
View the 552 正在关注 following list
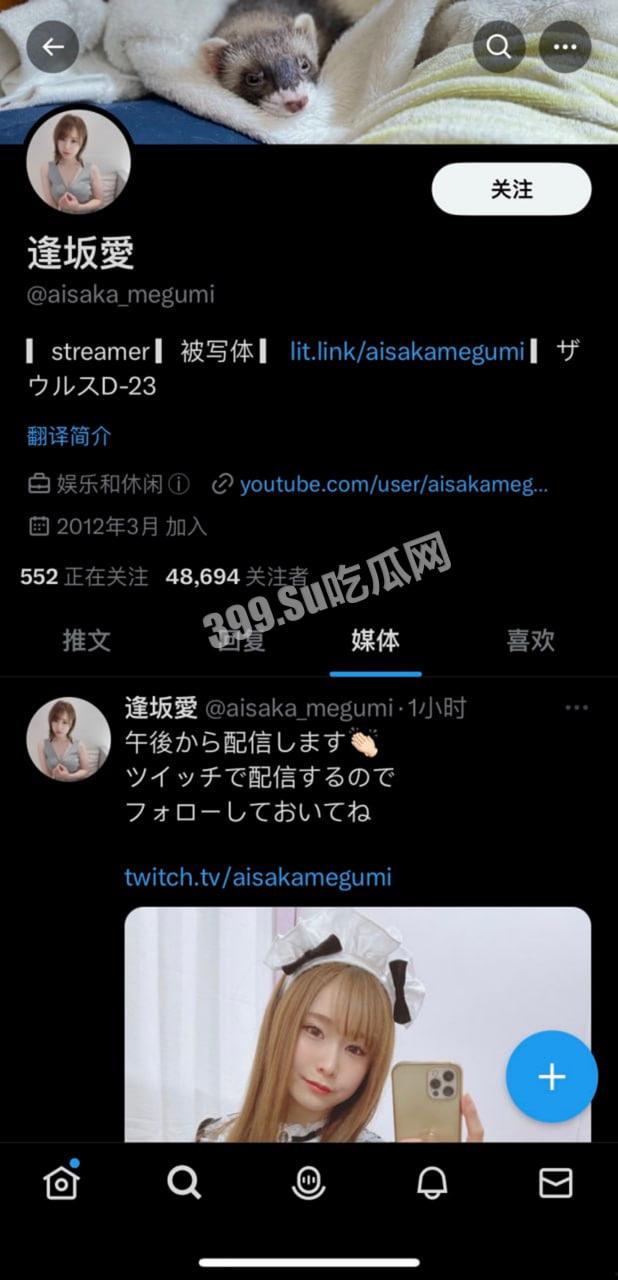click(84, 577)
